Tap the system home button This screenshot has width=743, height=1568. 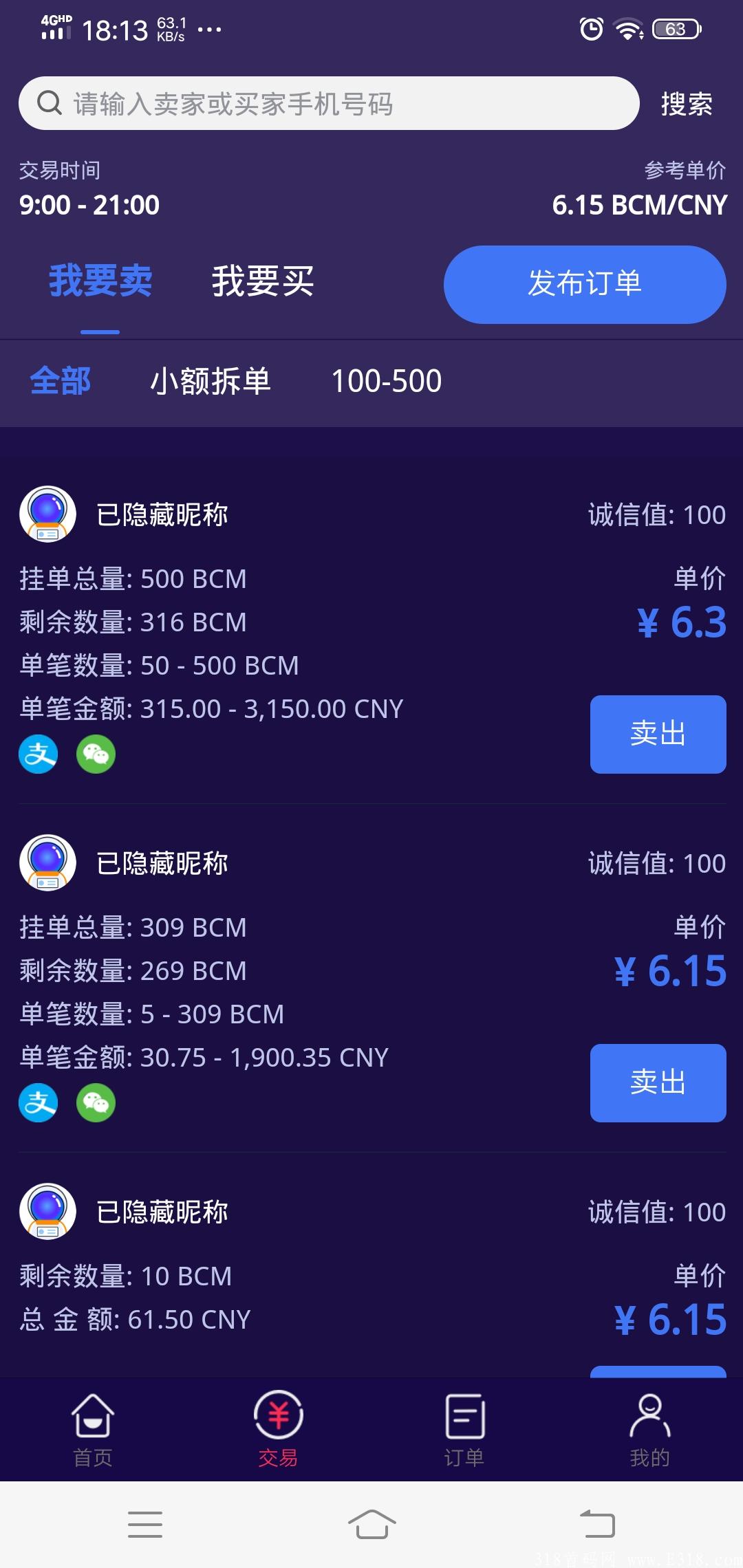pos(371,1524)
